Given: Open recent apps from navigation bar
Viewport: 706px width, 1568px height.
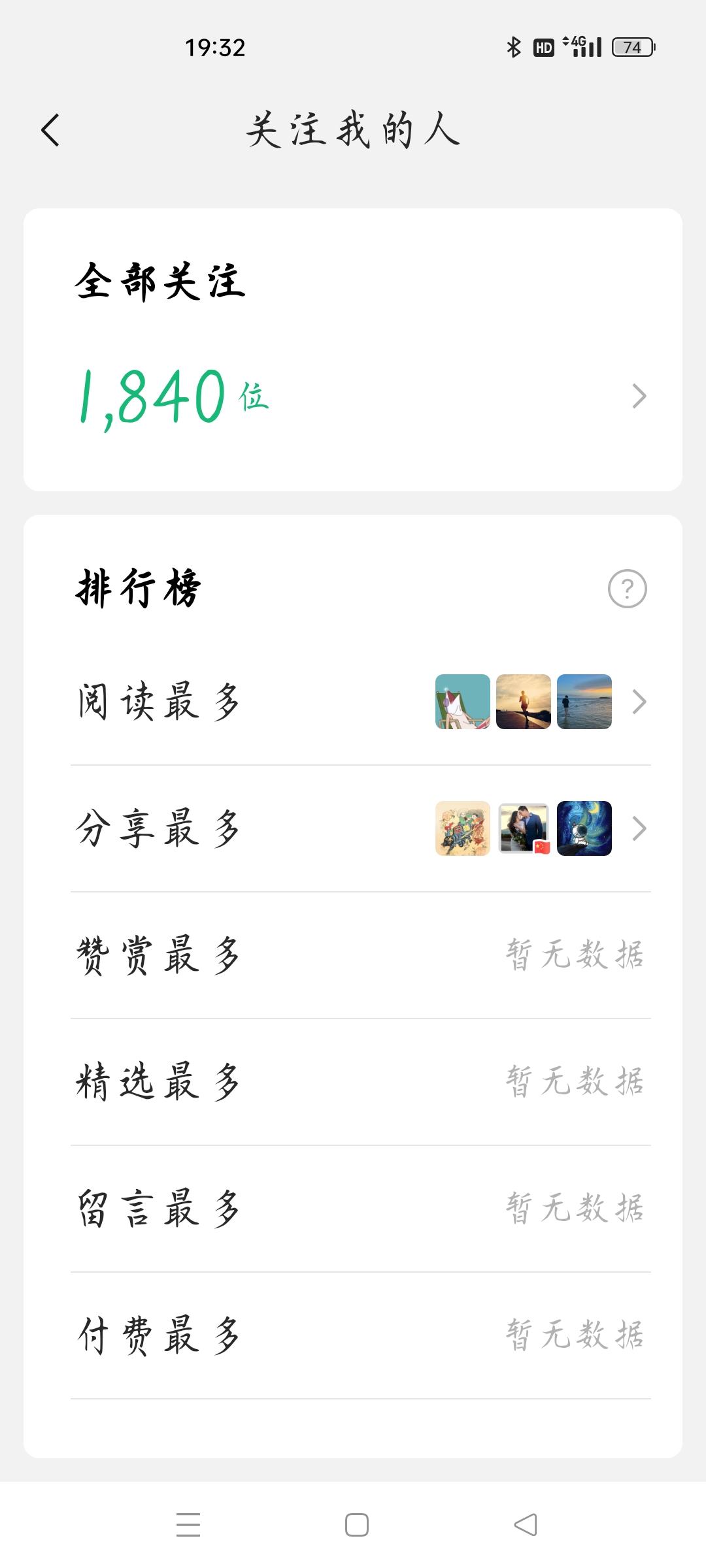Looking at the screenshot, I should [188, 1525].
